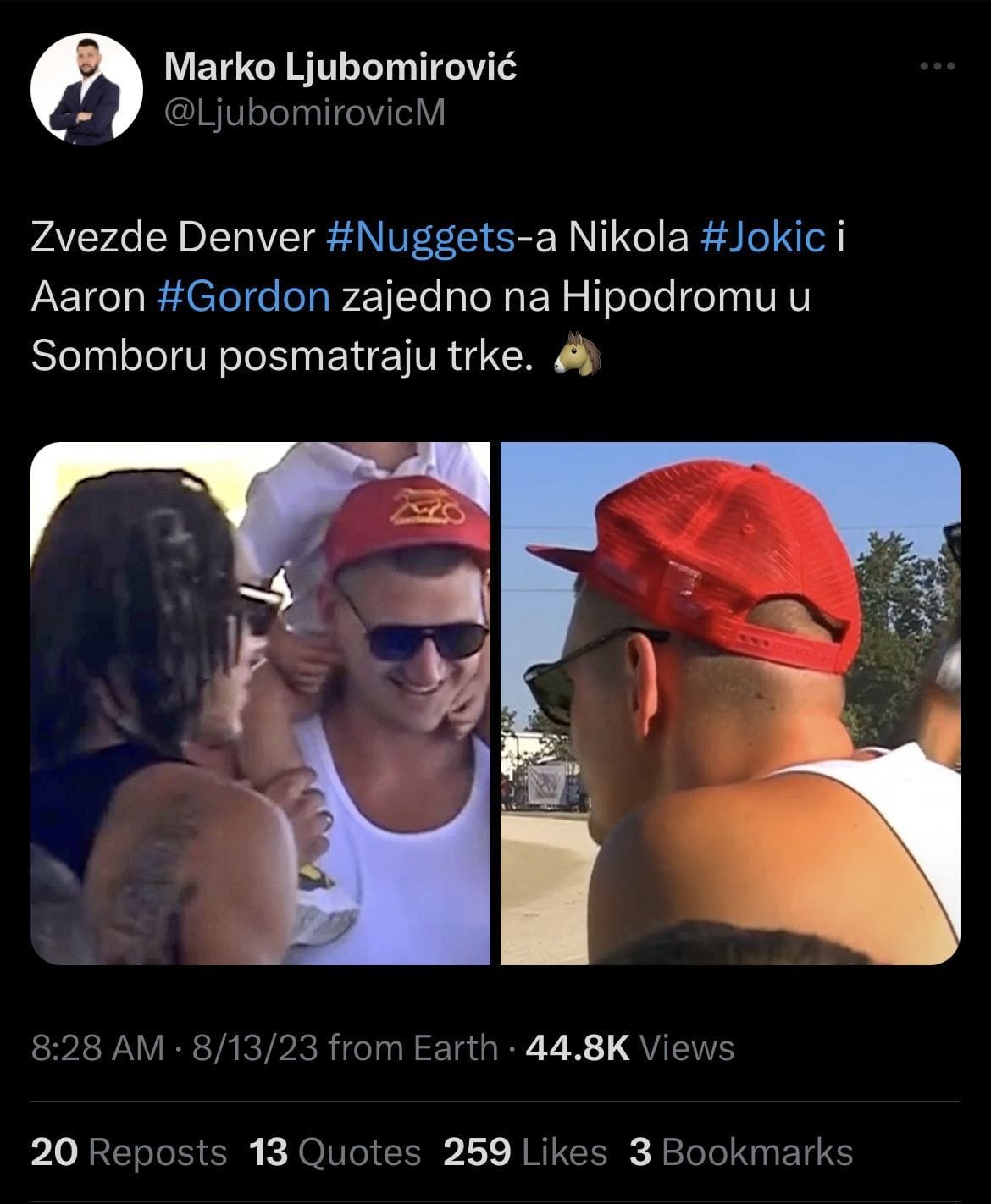Click the 3 Bookmarks counter
The image size is (991, 1204).
click(741, 1152)
